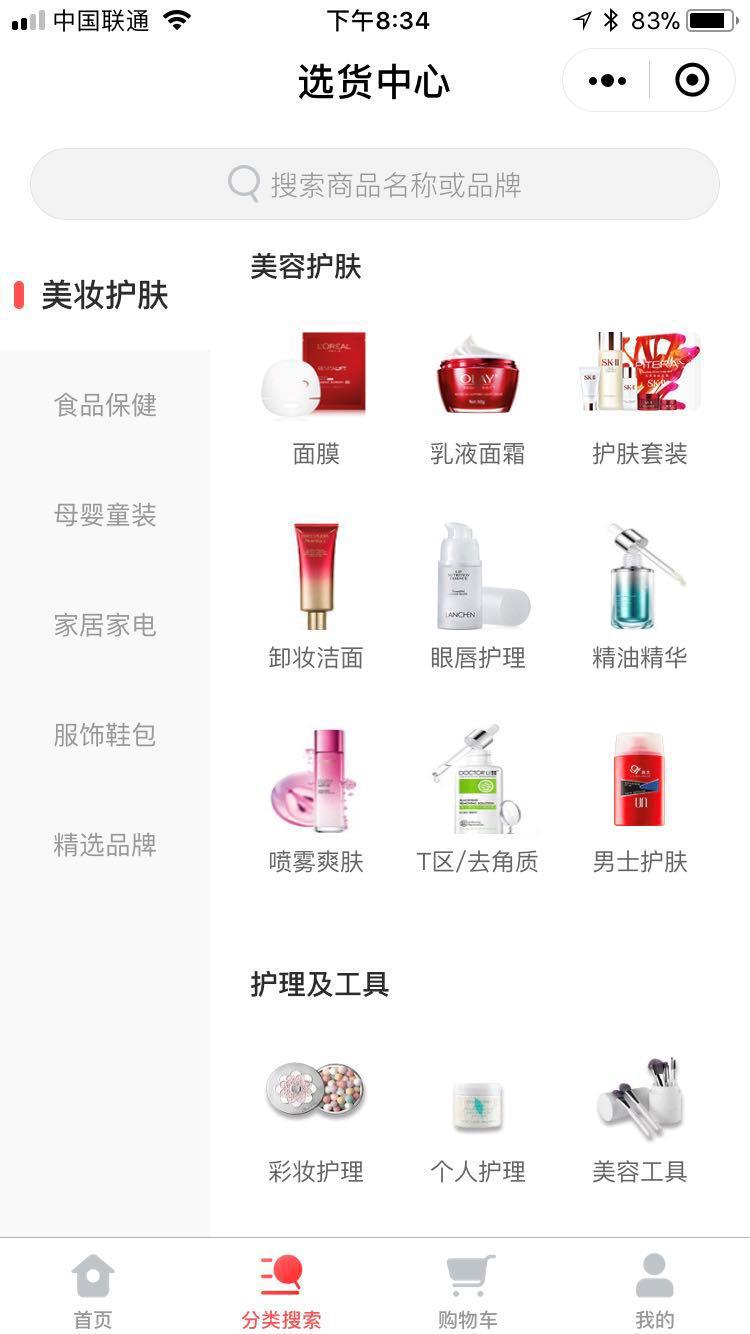Browse the 男士护肤 subcategory

[639, 800]
